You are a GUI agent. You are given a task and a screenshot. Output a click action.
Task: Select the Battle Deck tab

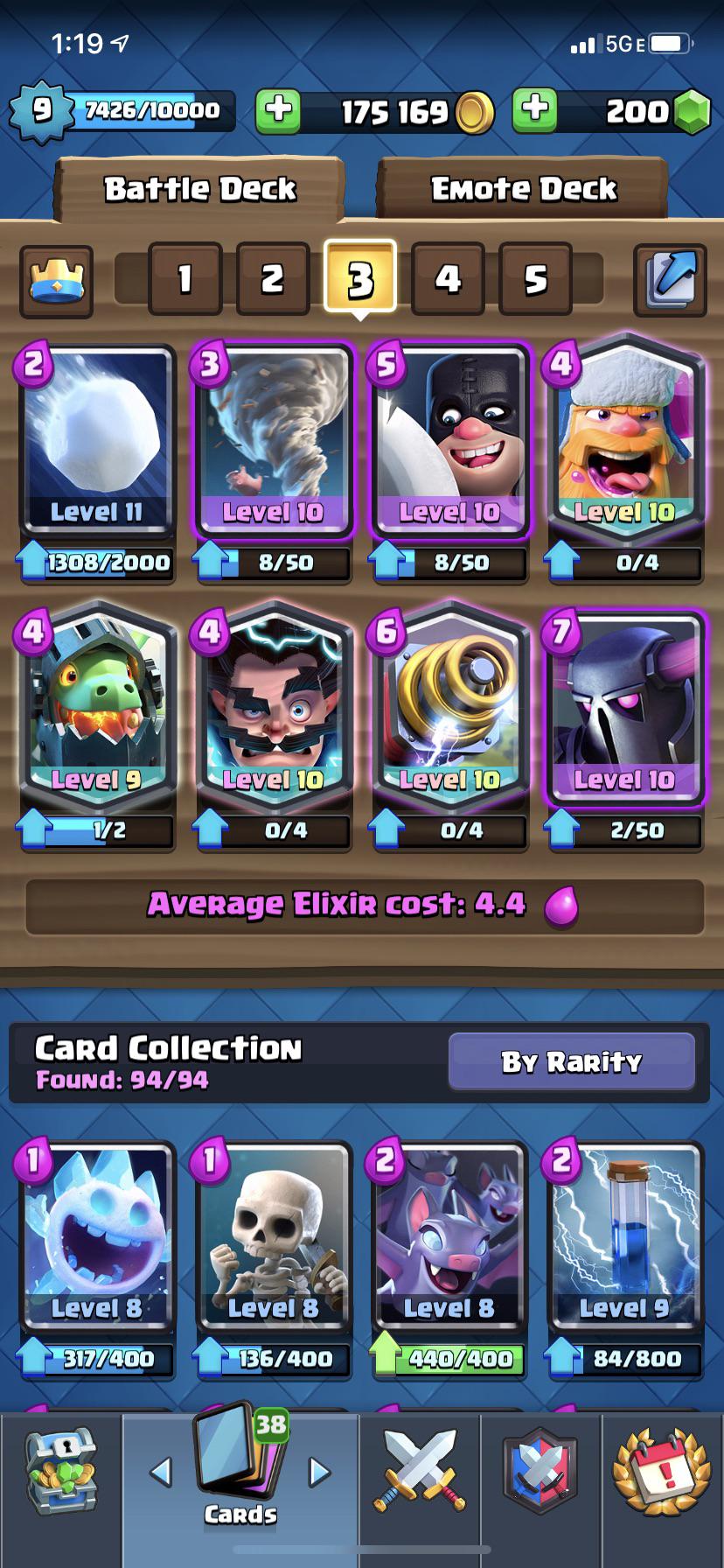click(x=200, y=187)
